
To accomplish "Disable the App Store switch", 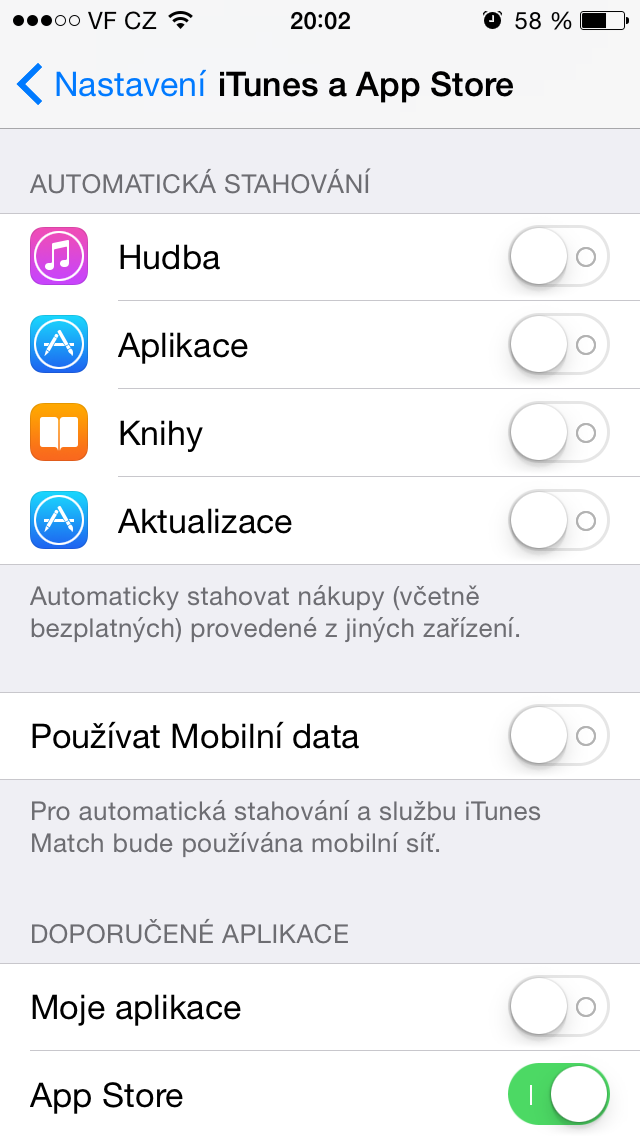I will pyautogui.click(x=558, y=1095).
